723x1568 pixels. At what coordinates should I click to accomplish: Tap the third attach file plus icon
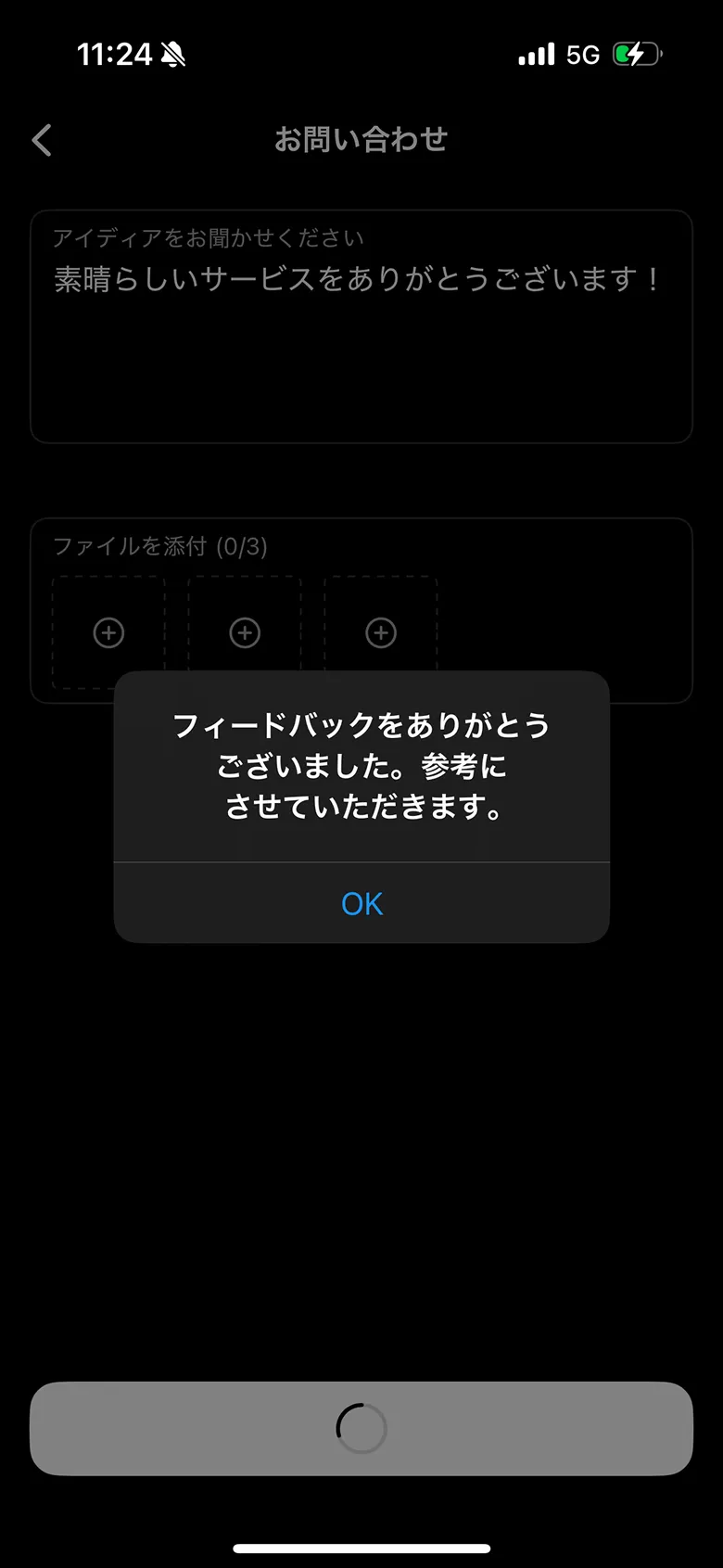pyautogui.click(x=380, y=632)
